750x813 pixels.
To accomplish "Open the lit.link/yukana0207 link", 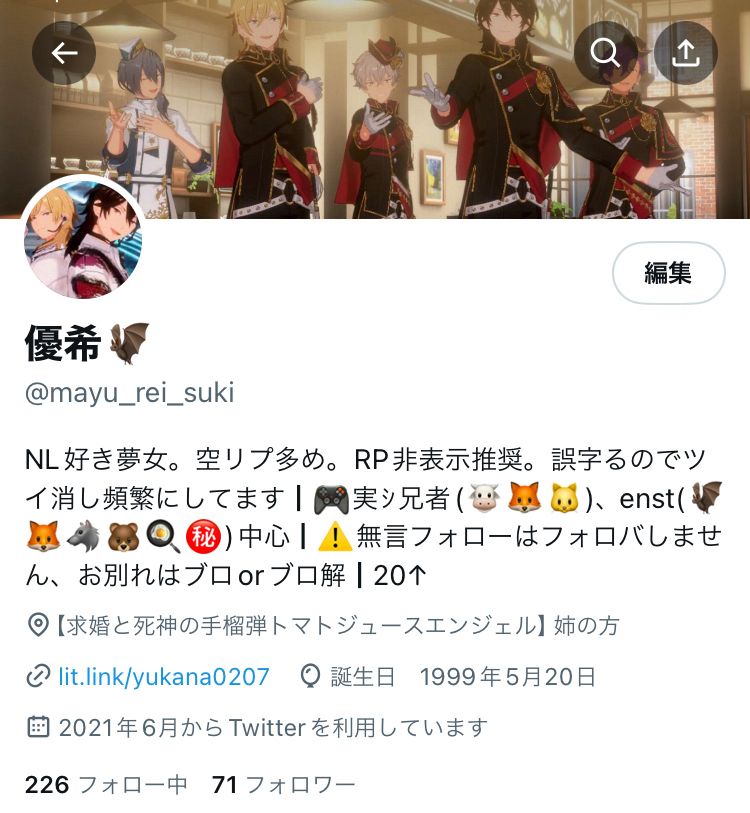I will pos(163,676).
